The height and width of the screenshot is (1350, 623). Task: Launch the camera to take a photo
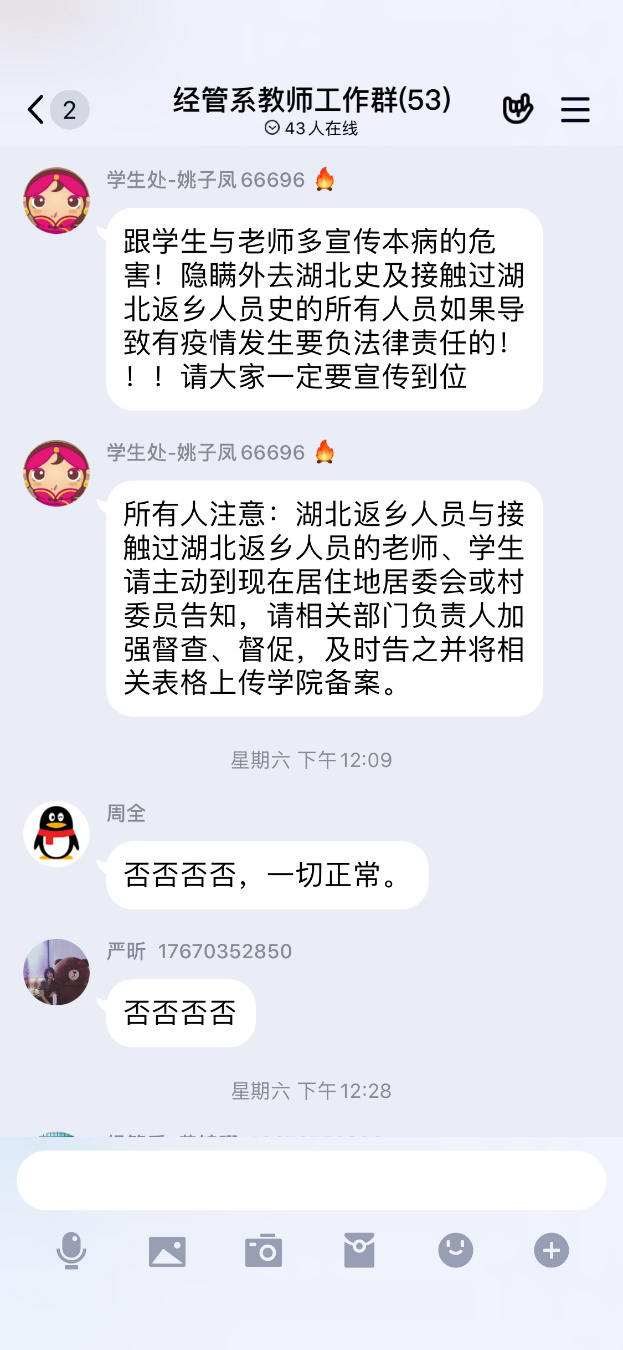[263, 1250]
